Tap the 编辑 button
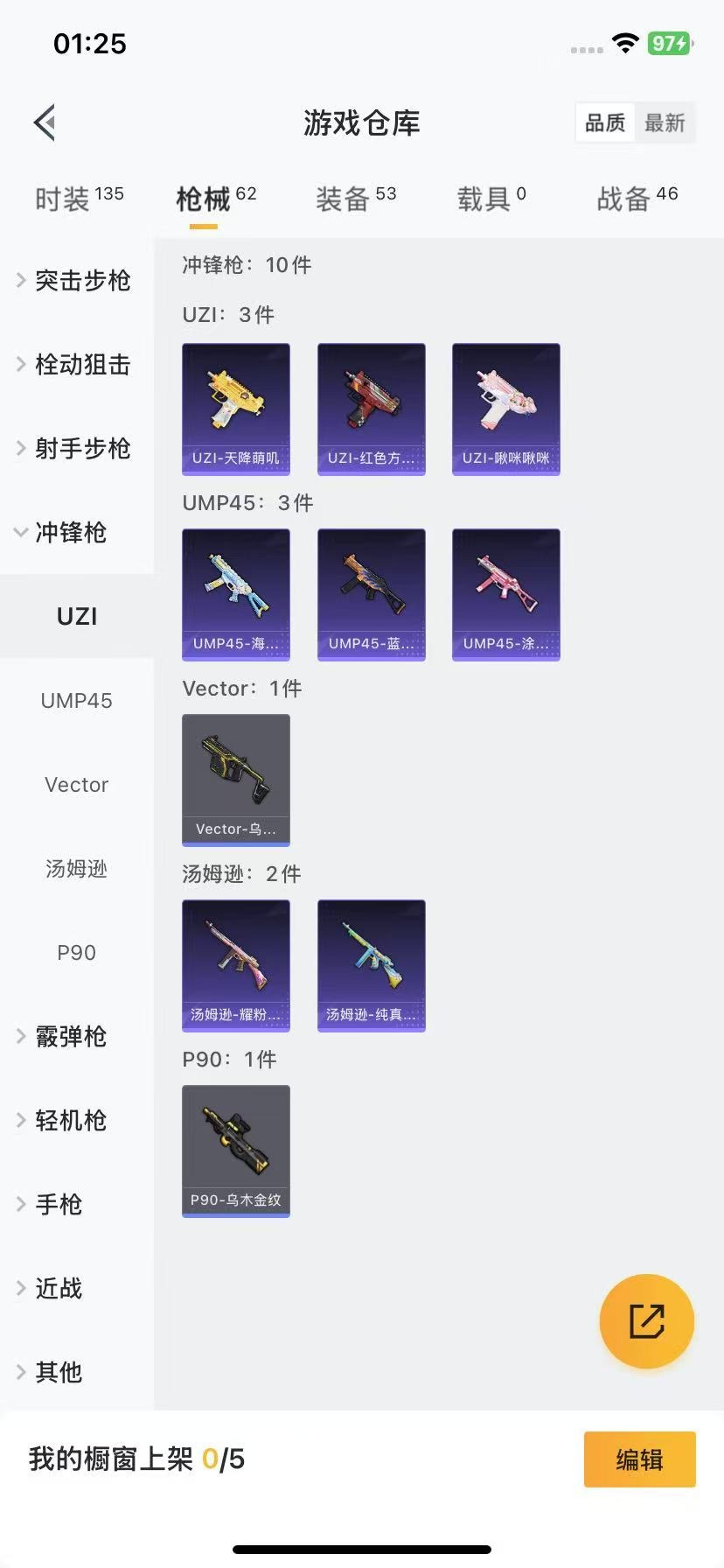 click(640, 1459)
